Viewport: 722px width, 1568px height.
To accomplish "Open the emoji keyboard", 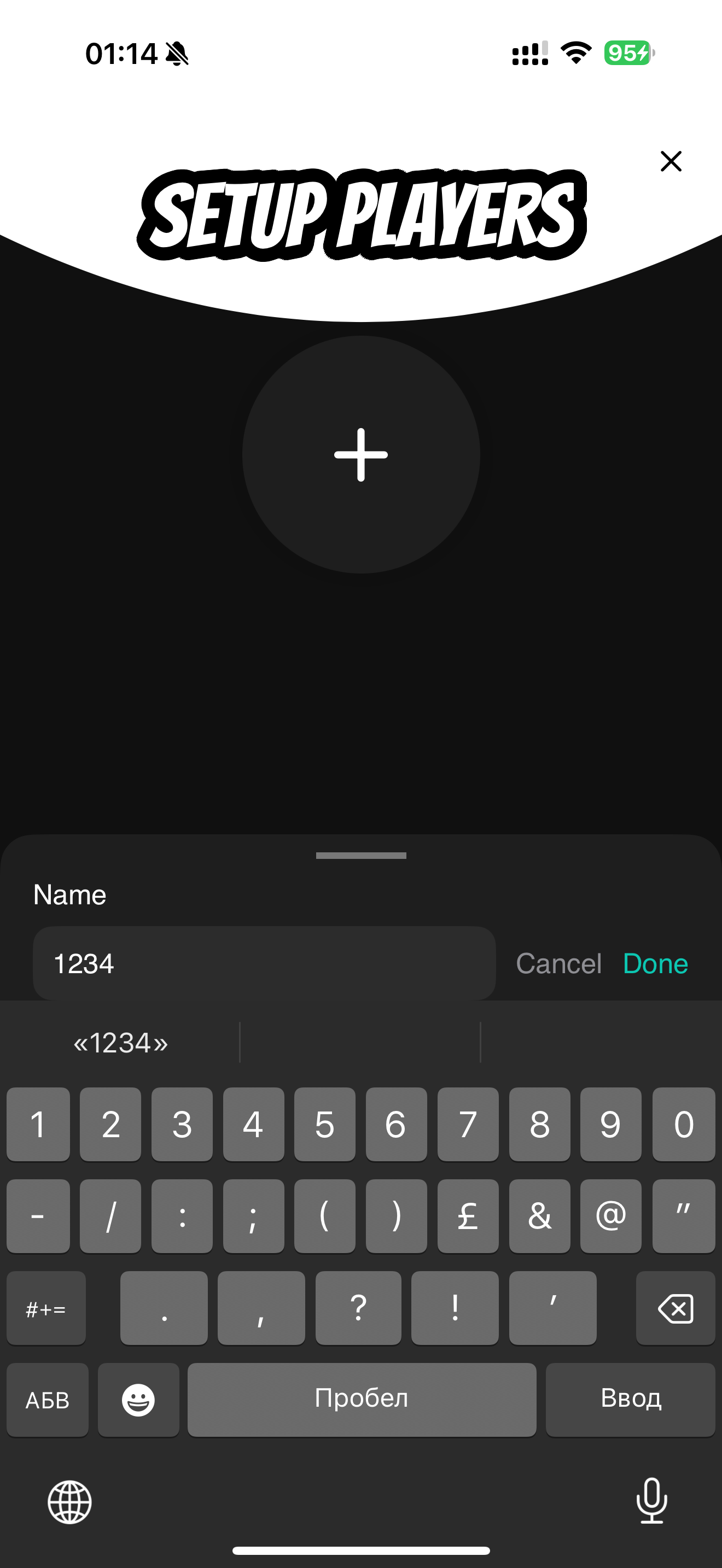I will click(138, 1400).
